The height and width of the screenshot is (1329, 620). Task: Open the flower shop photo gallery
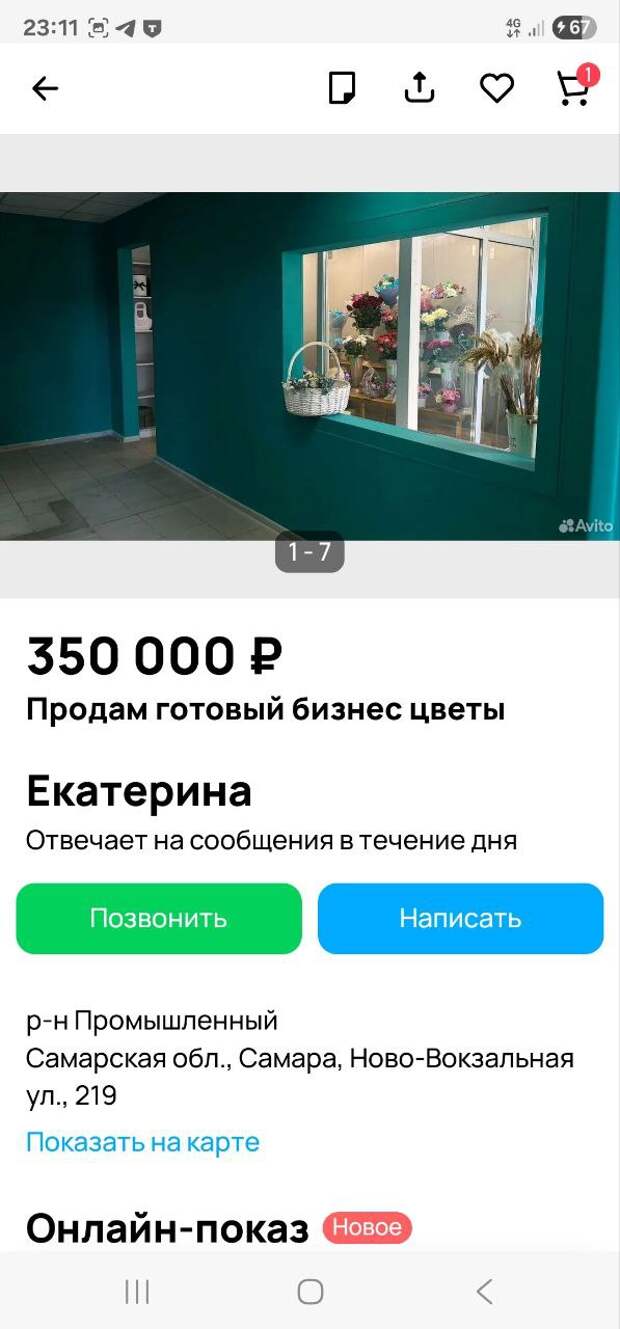pos(310,366)
